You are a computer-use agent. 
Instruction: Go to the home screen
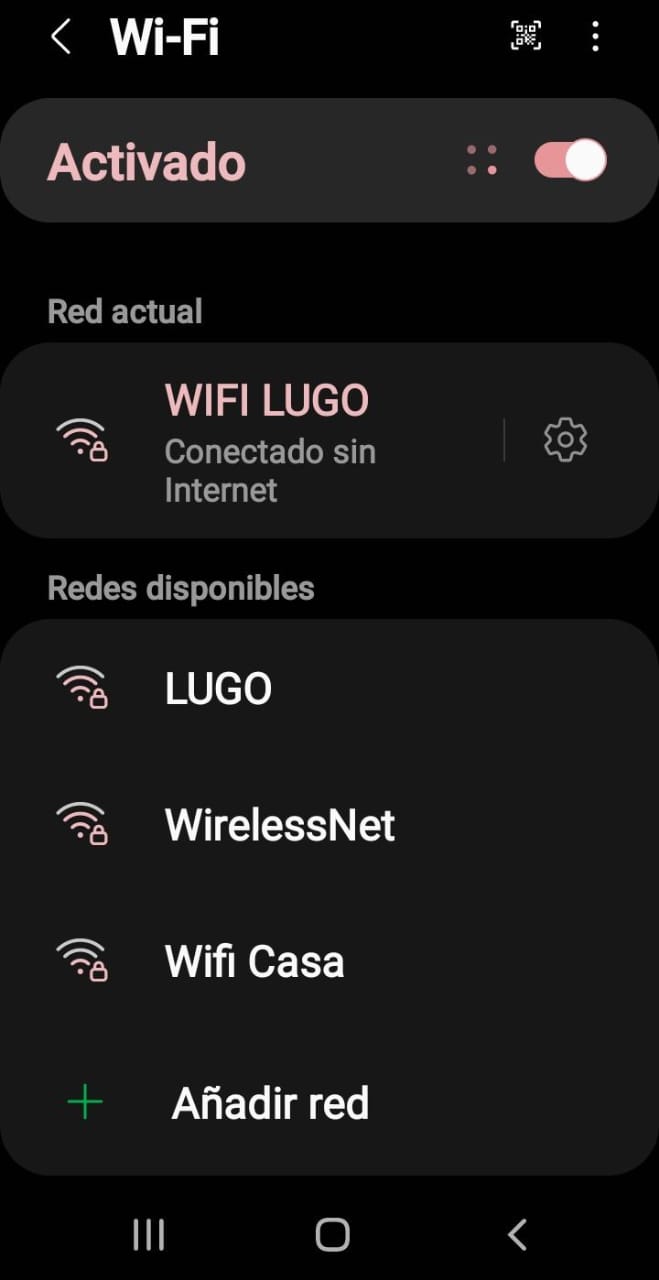click(332, 1235)
